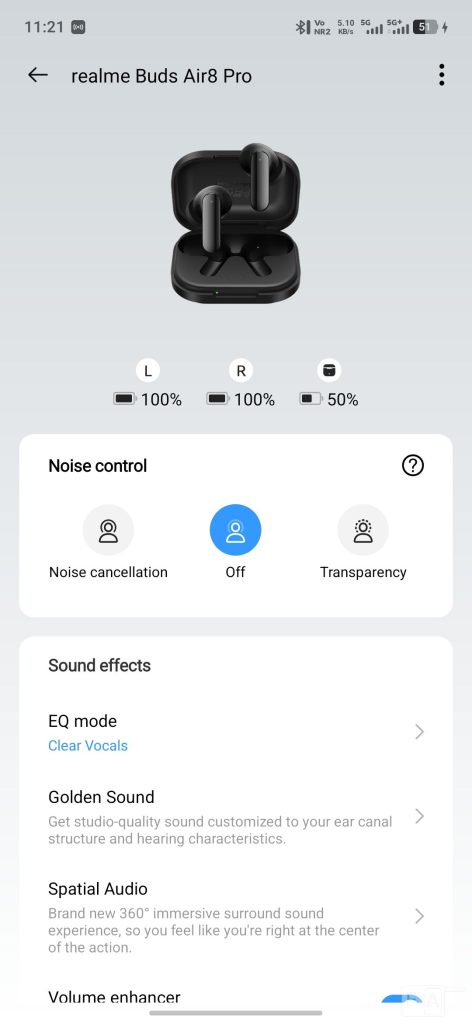Open the Noise control help icon
The height and width of the screenshot is (1024, 472).
tap(413, 466)
